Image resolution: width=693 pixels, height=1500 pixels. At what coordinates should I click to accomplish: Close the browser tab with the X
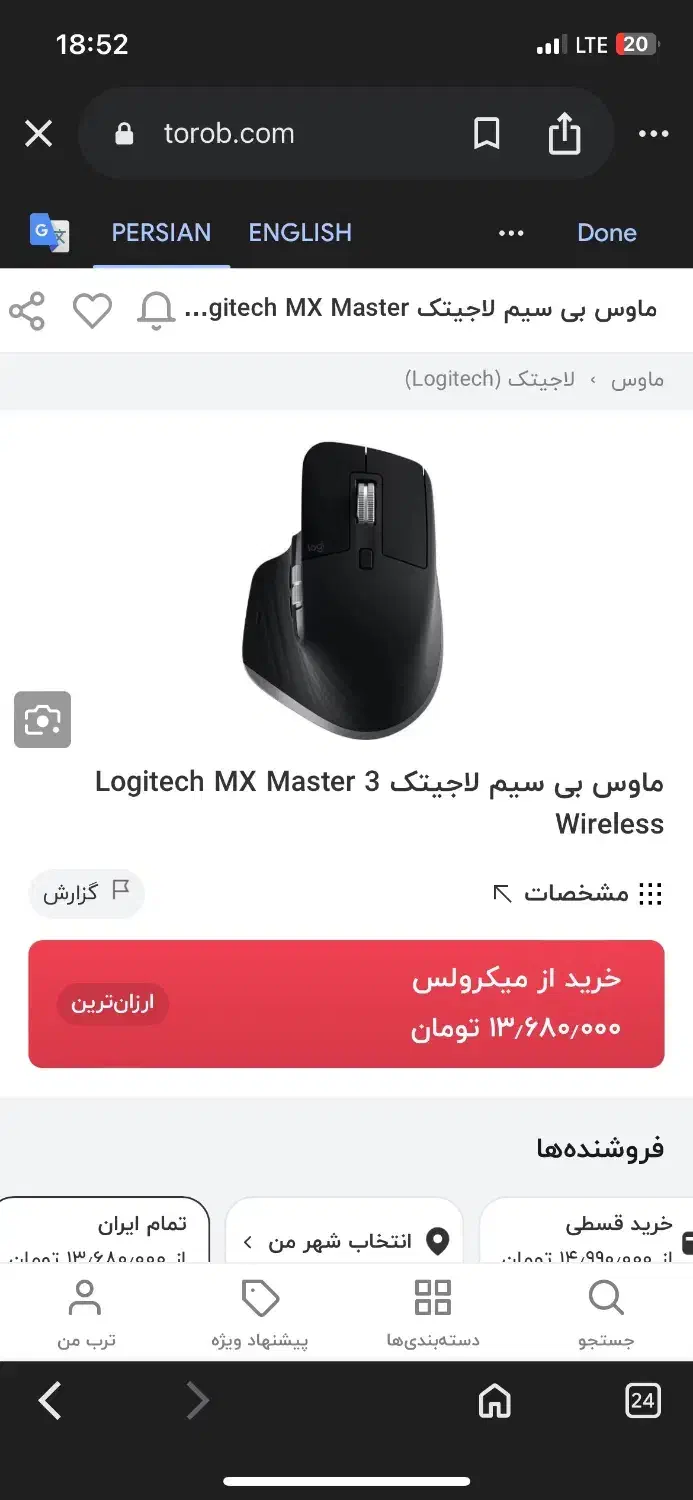(38, 133)
